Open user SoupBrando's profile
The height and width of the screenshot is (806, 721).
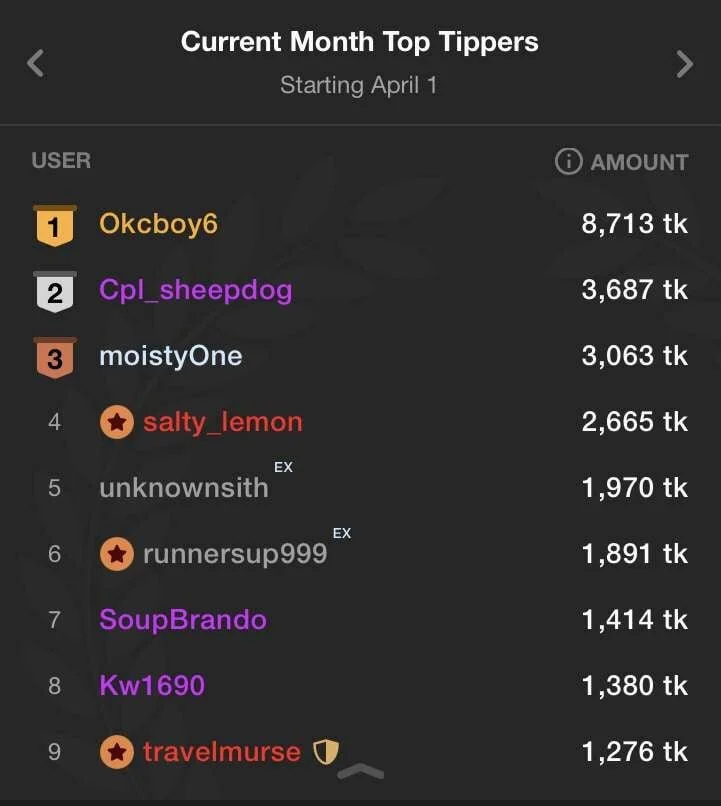(x=182, y=620)
